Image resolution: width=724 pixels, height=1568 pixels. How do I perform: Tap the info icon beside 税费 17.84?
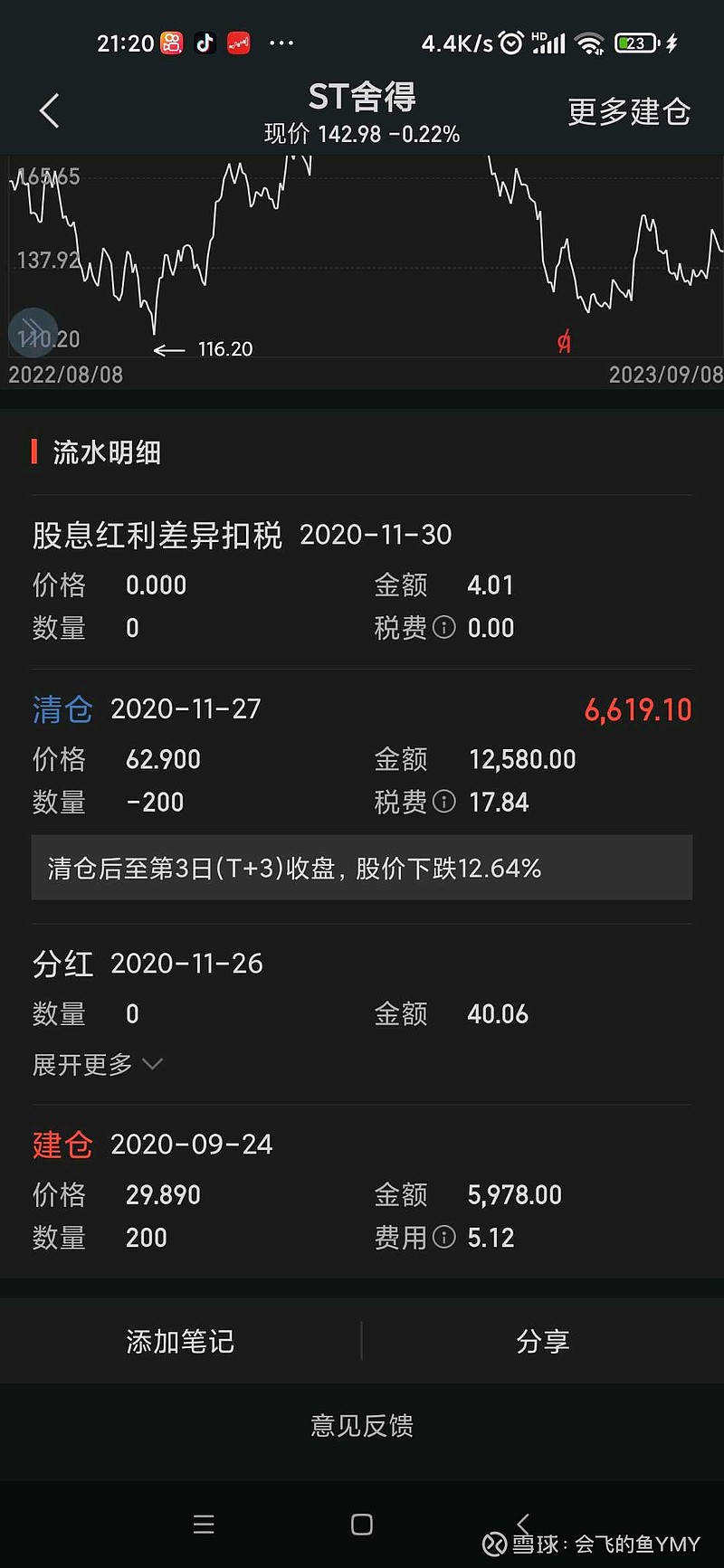pyautogui.click(x=443, y=802)
